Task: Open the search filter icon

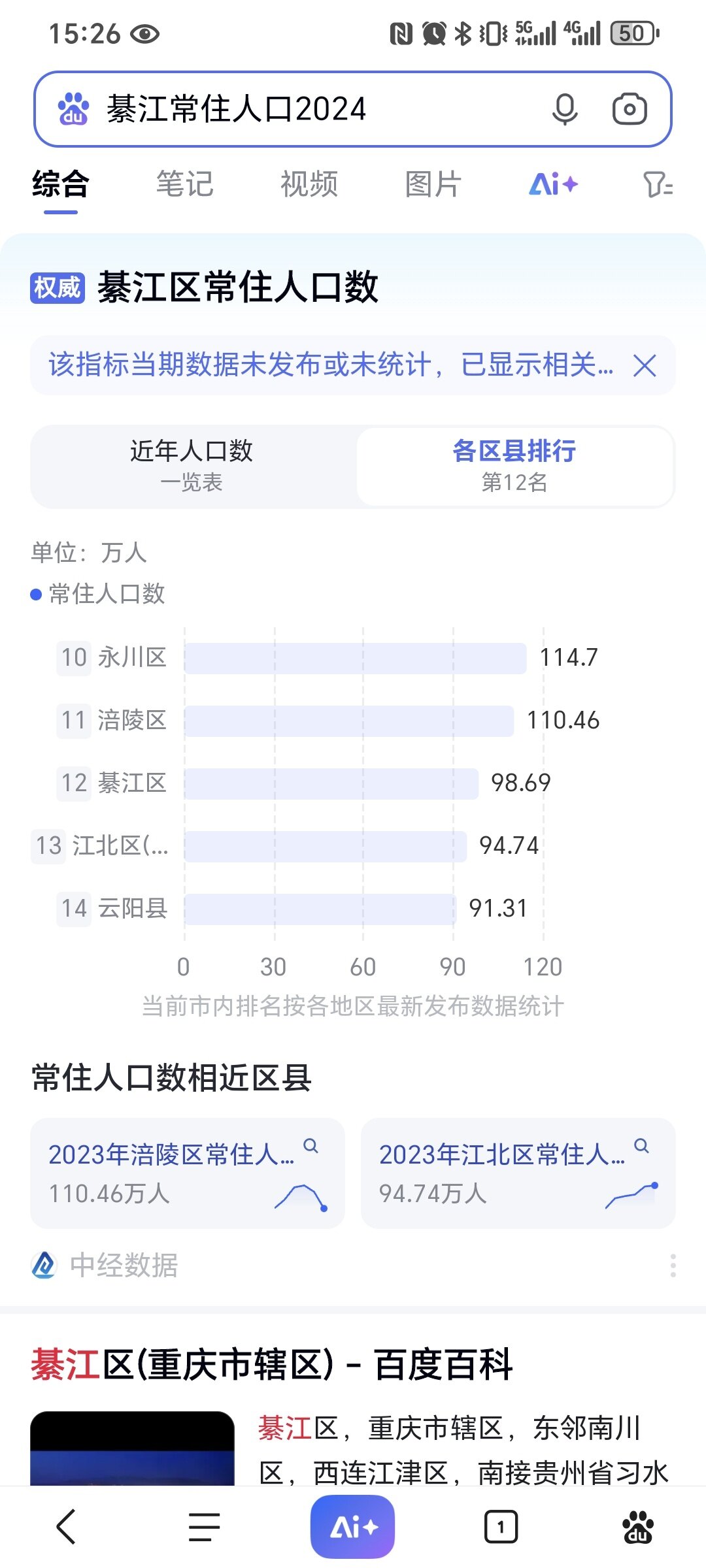Action: (658, 185)
